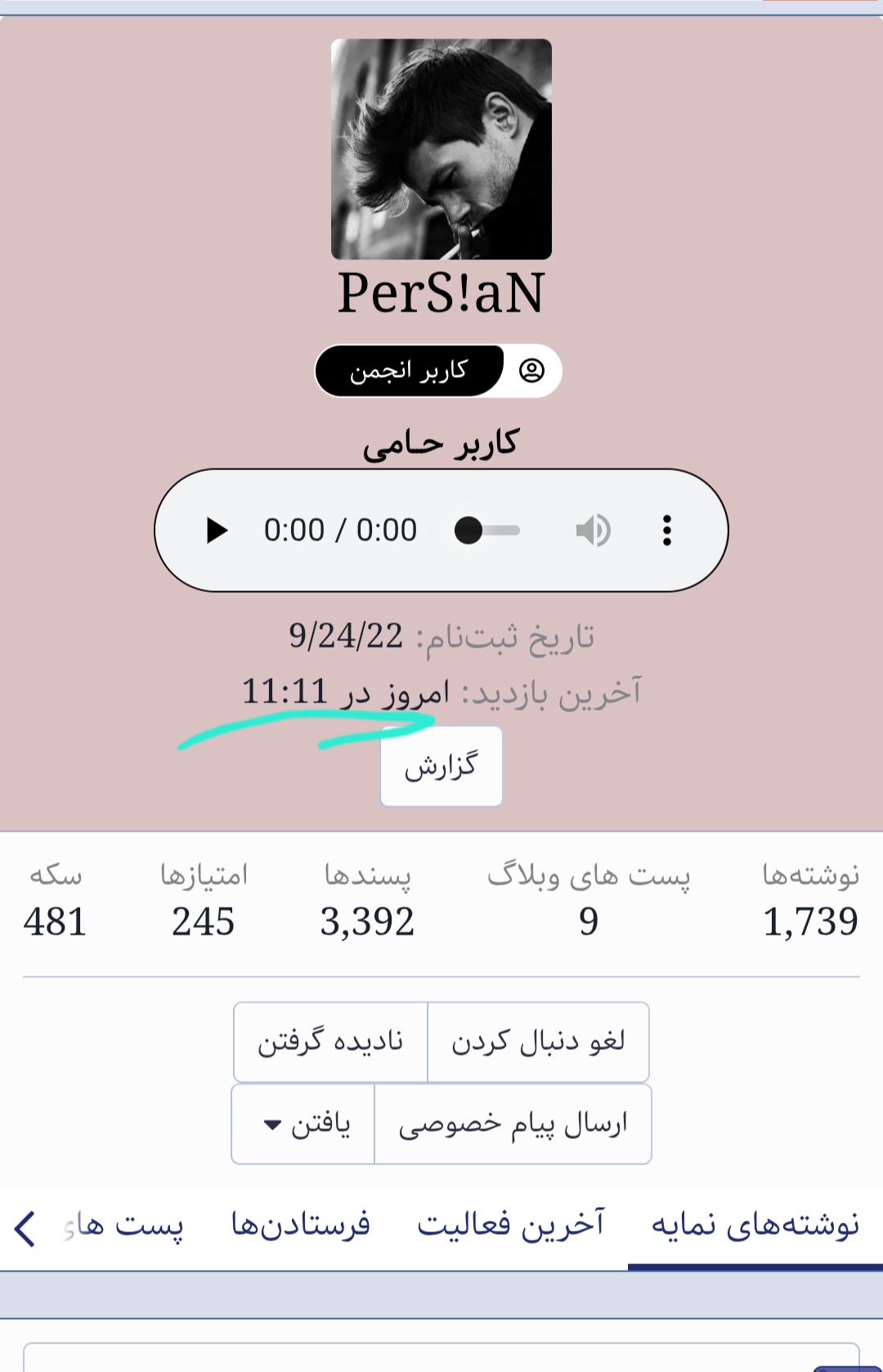
Task: Send a private message via ارسال پیام خصوصی
Action: pyautogui.click(x=513, y=1124)
